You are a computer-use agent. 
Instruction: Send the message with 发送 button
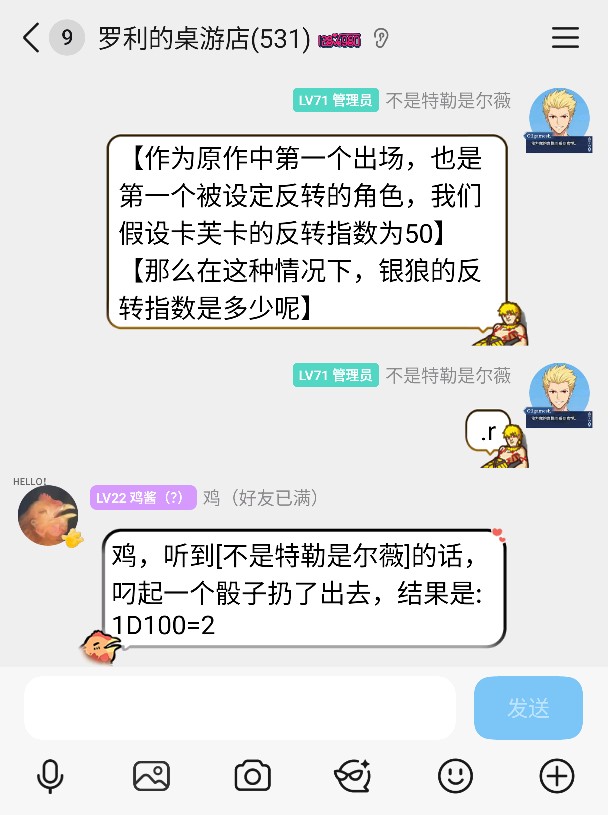[528, 708]
